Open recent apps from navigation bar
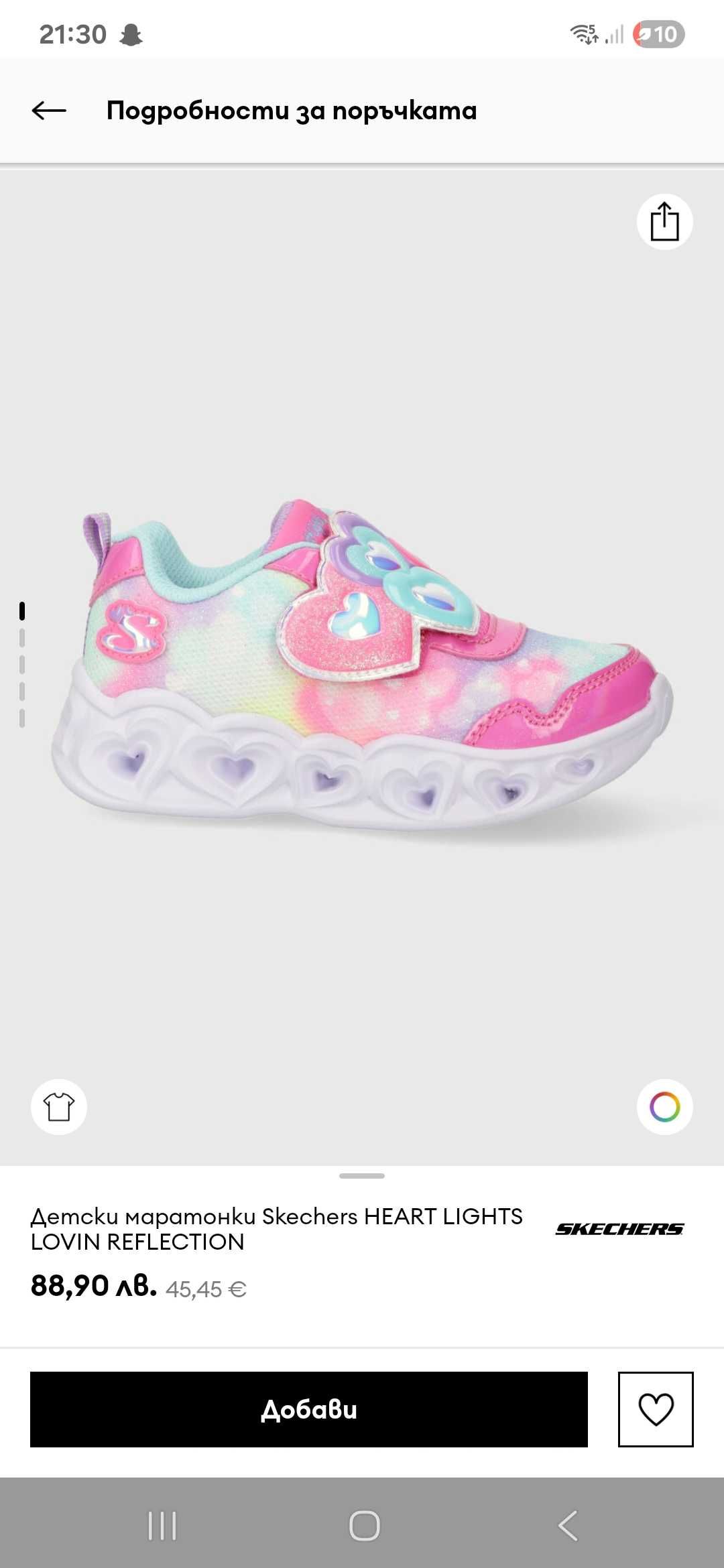 click(162, 1526)
